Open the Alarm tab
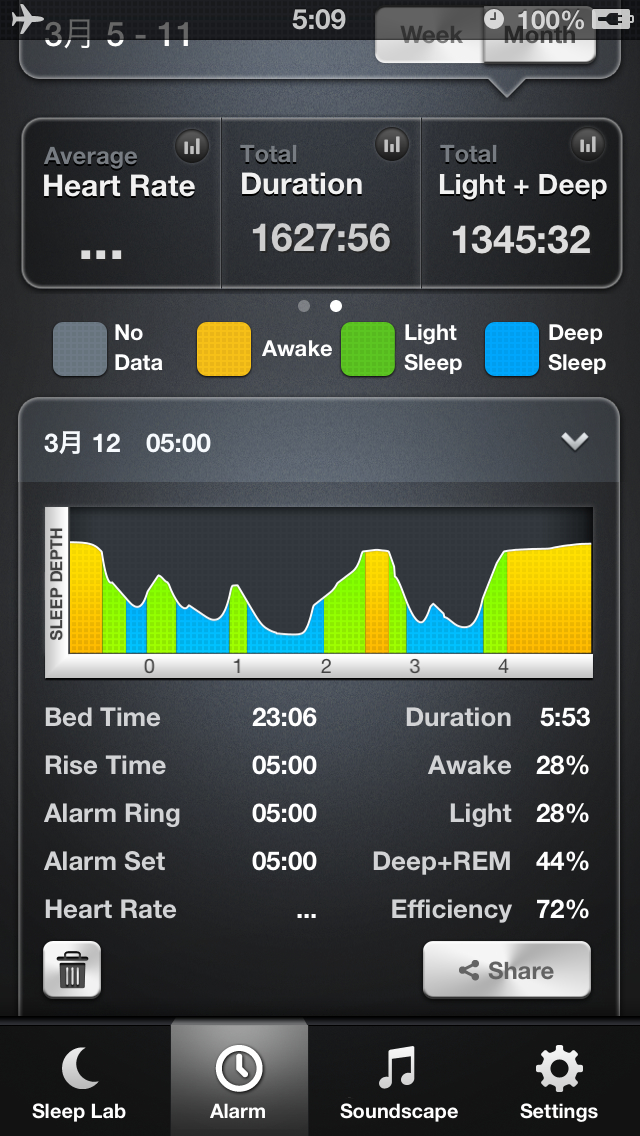The height and width of the screenshot is (1136, 640). coord(239,1079)
